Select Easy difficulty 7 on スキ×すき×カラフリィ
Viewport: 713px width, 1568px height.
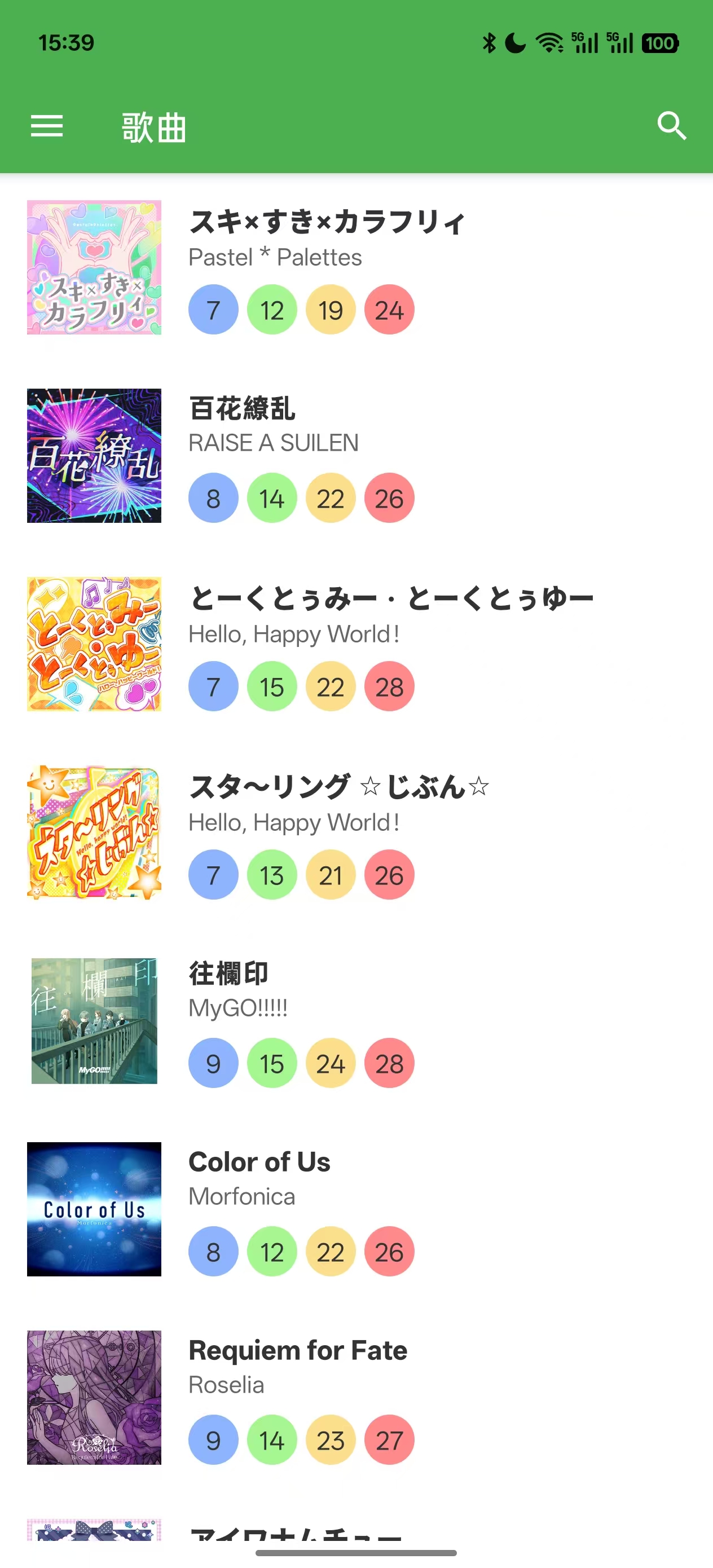(x=213, y=310)
